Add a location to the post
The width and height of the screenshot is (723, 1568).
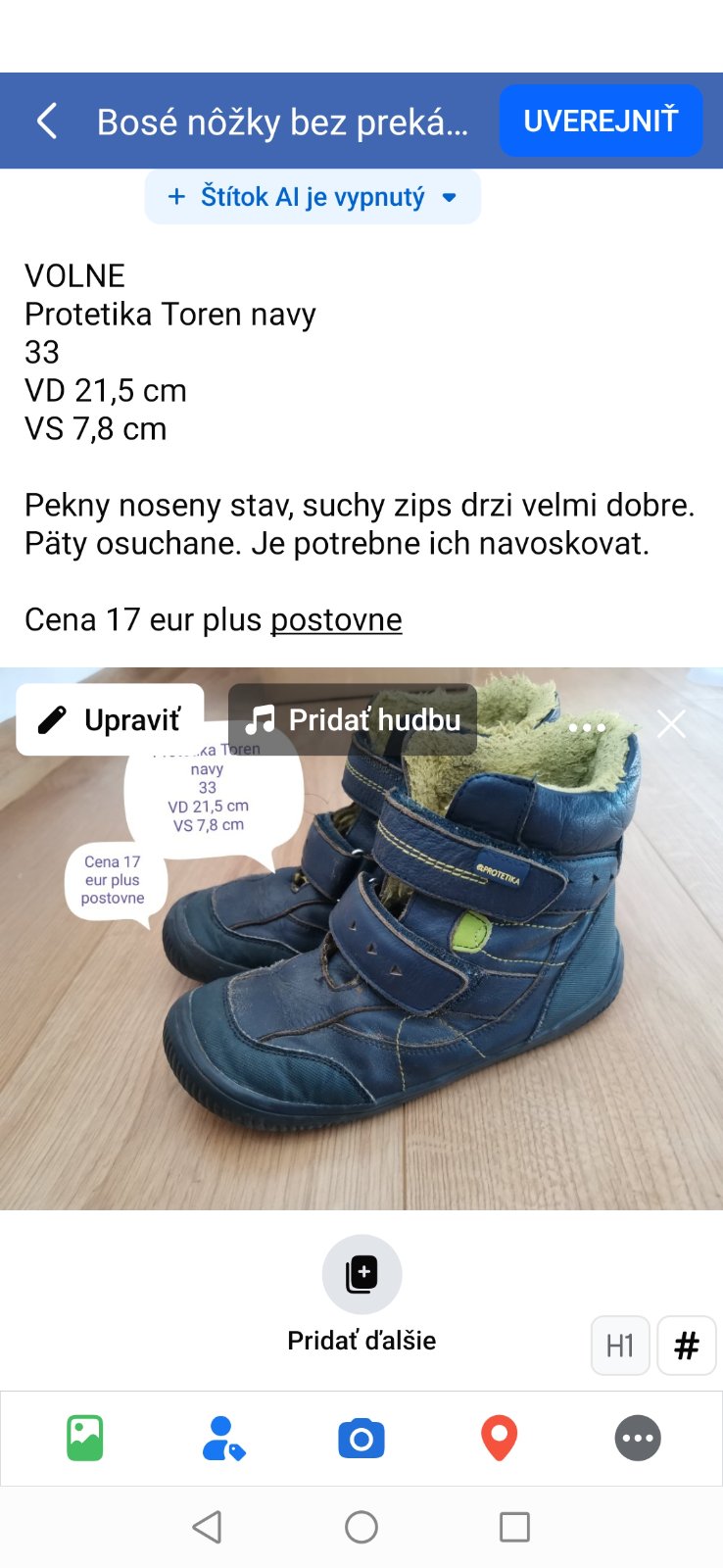500,1439
